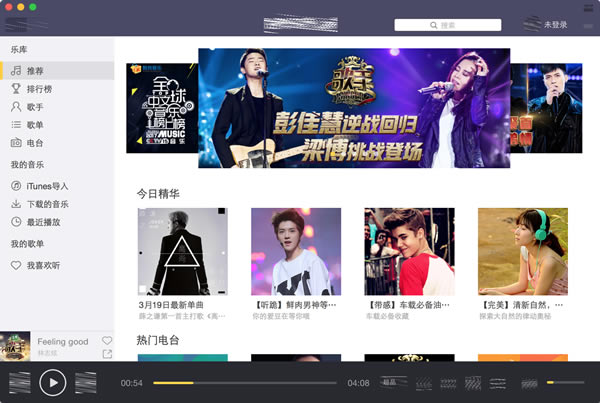This screenshot has width=600, height=403.
Task: Open the search box
Action: (x=447, y=25)
